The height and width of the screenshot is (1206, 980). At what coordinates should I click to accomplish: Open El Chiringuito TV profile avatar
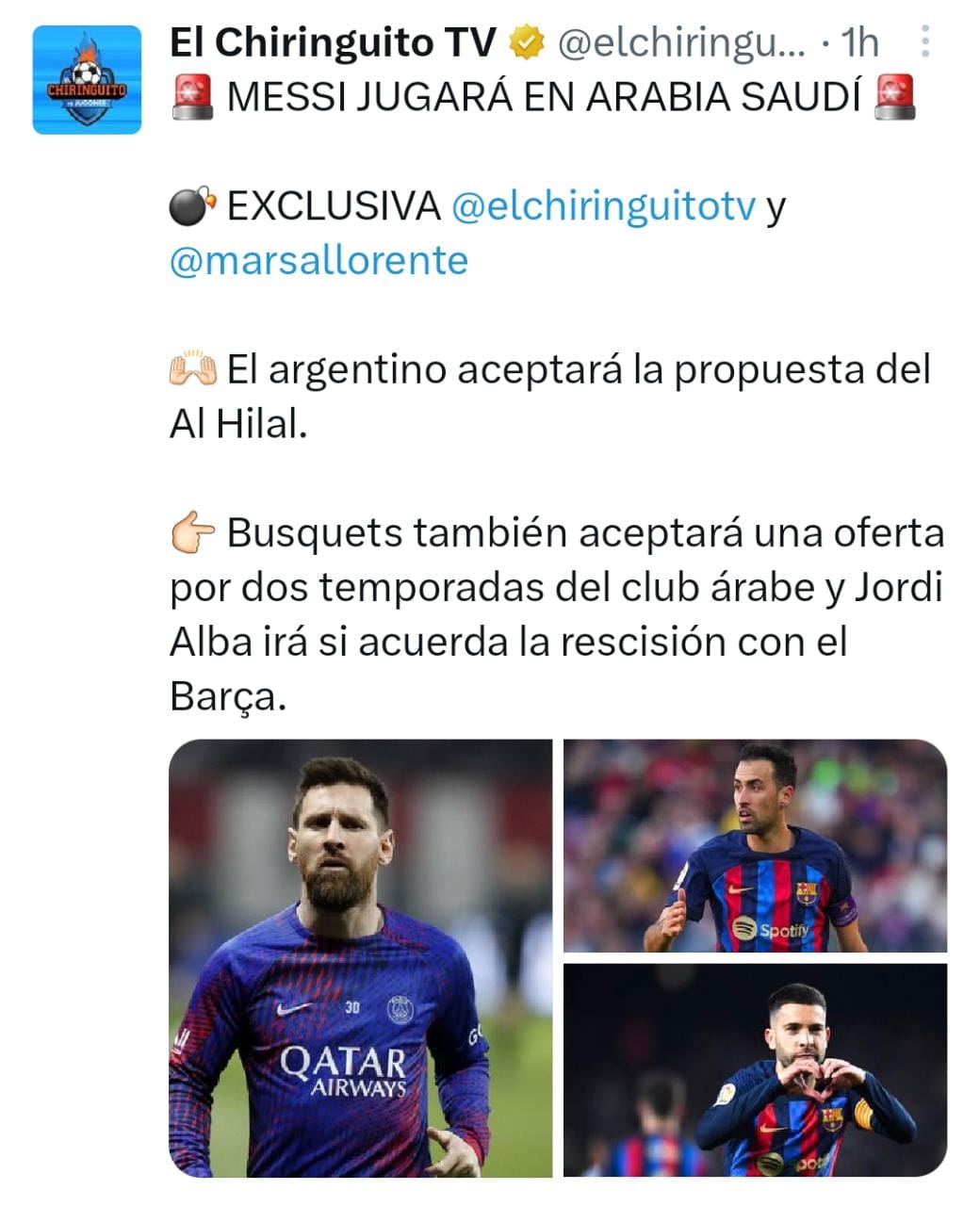tap(87, 80)
